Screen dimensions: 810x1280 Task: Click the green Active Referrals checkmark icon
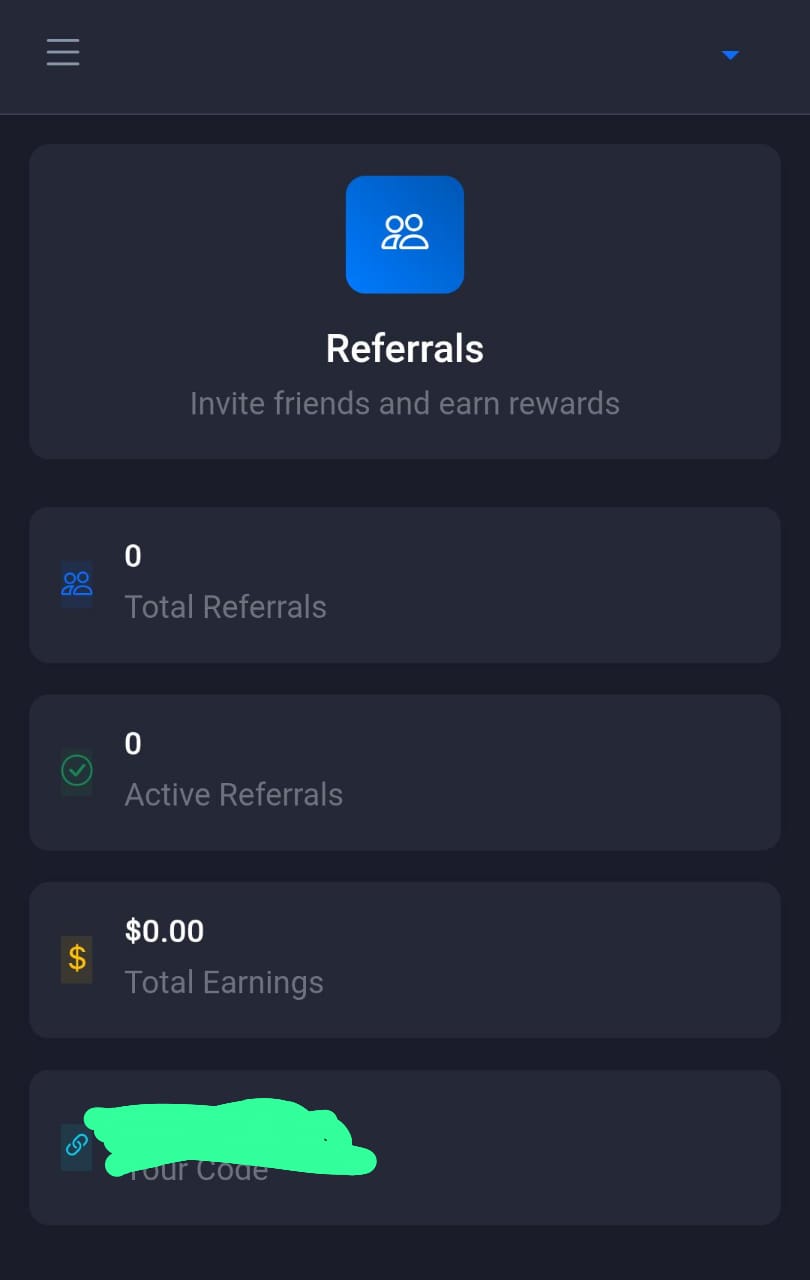coord(76,771)
